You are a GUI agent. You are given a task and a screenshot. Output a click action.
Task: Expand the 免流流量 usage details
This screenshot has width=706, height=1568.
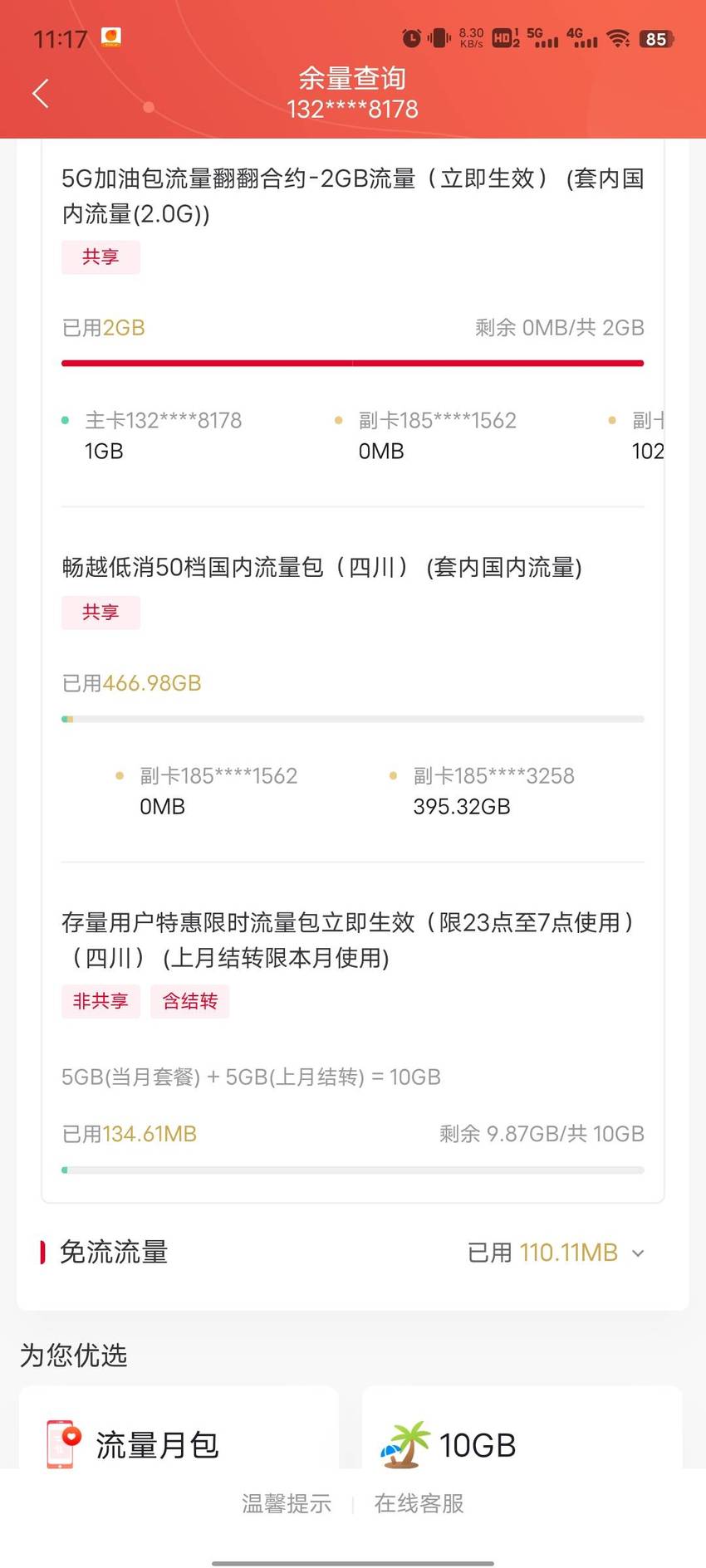[x=638, y=1253]
